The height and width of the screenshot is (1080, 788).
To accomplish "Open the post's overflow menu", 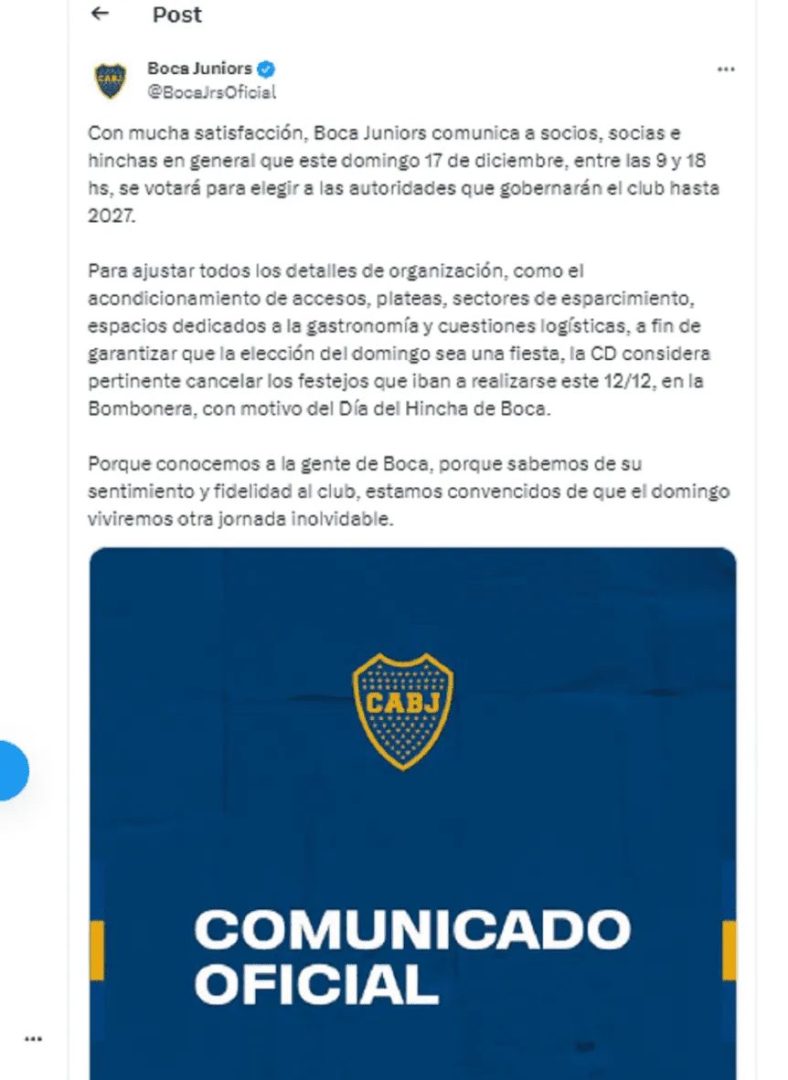I will point(727,70).
